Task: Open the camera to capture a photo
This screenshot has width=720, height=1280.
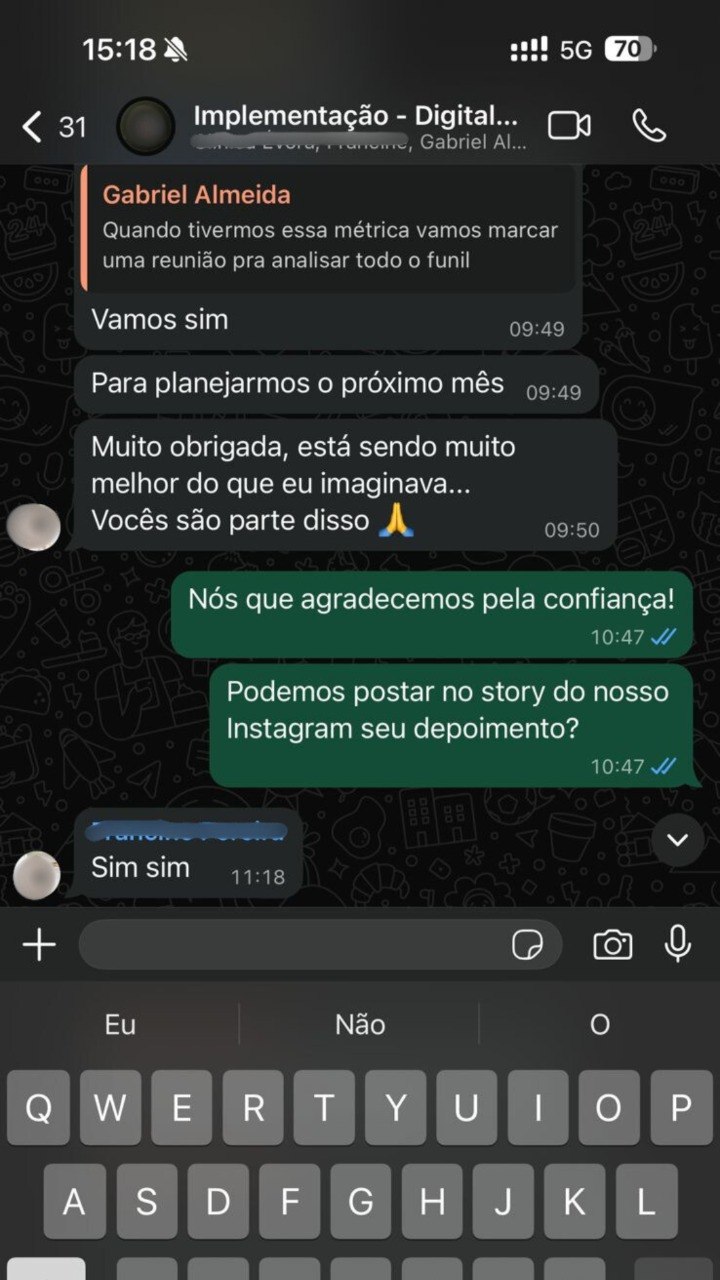Action: [x=612, y=944]
